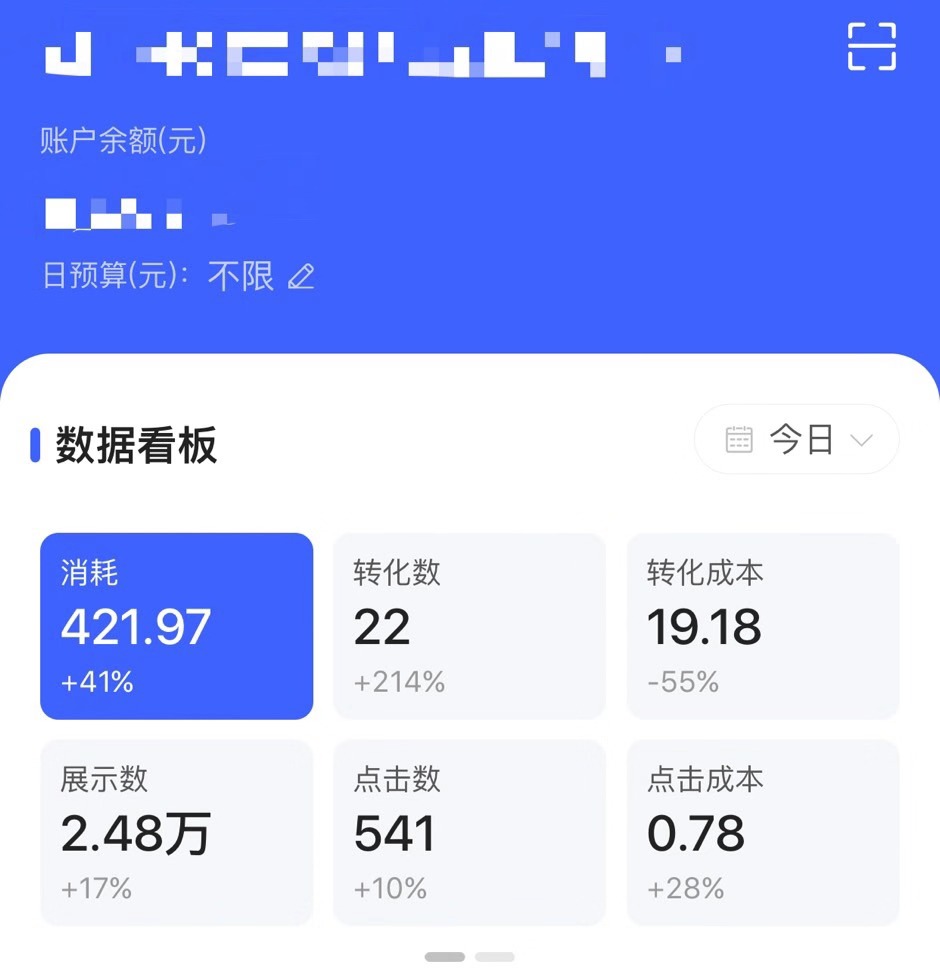
Task: Expand the 今日 date range dropdown
Action: click(x=797, y=440)
